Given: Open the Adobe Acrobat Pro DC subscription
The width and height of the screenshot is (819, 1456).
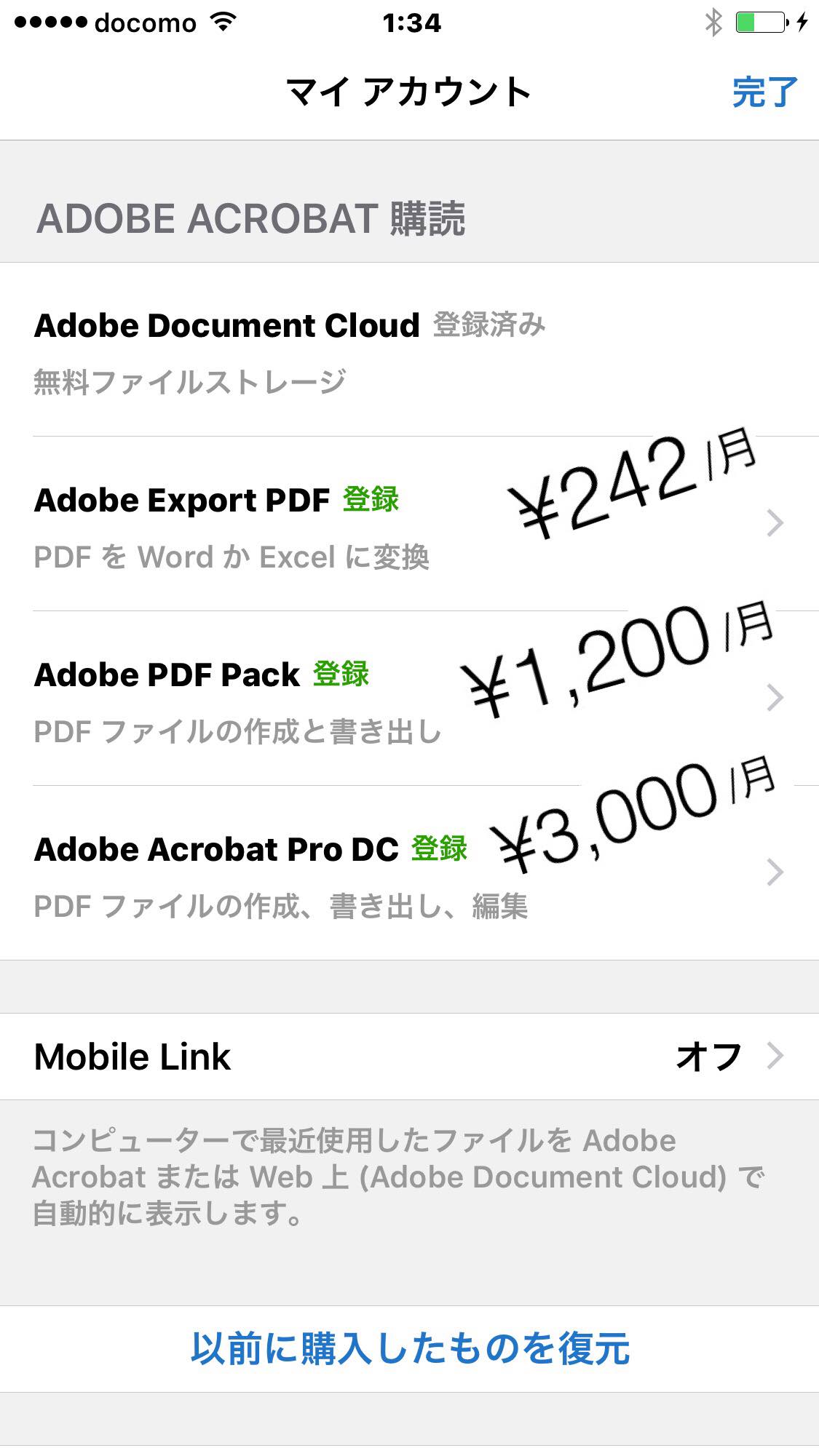Looking at the screenshot, I should click(x=408, y=873).
